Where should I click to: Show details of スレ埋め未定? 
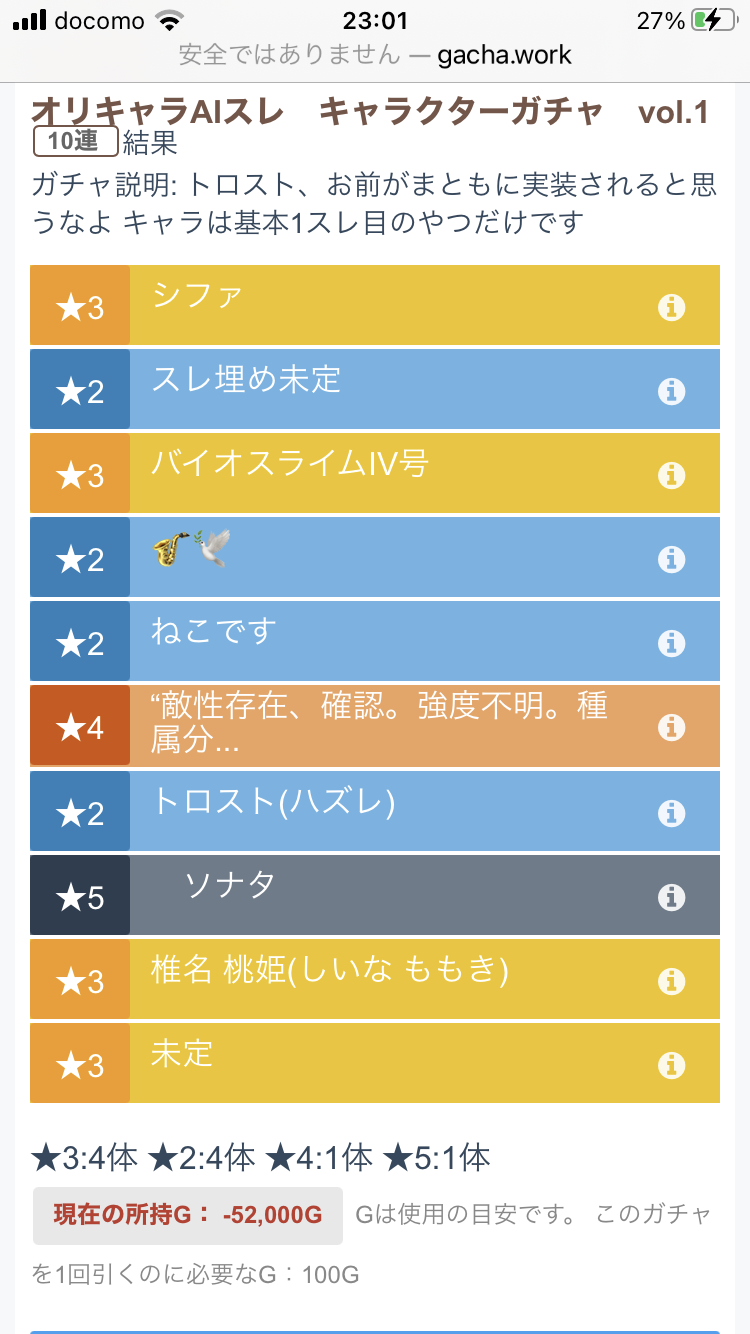[x=671, y=391]
